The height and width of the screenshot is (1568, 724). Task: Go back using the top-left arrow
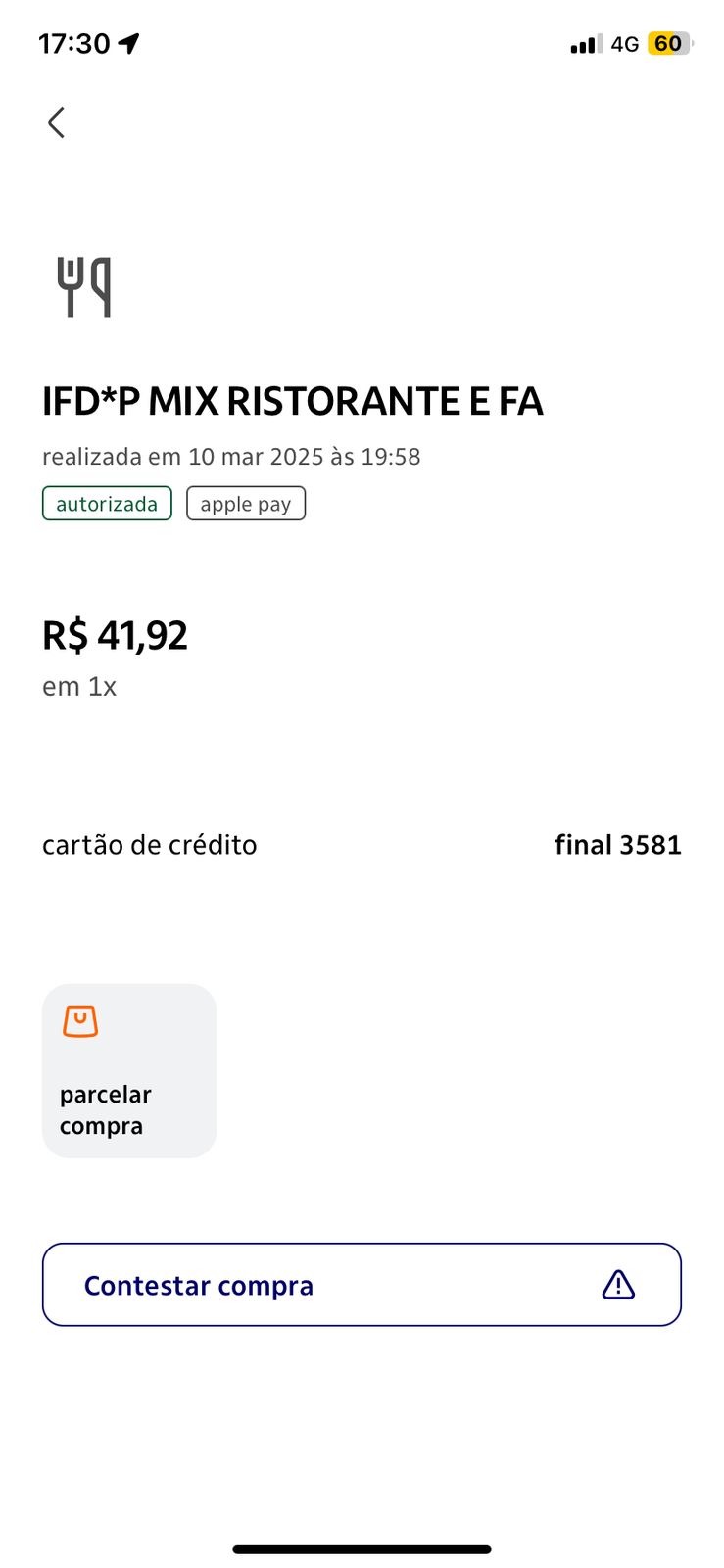(56, 122)
